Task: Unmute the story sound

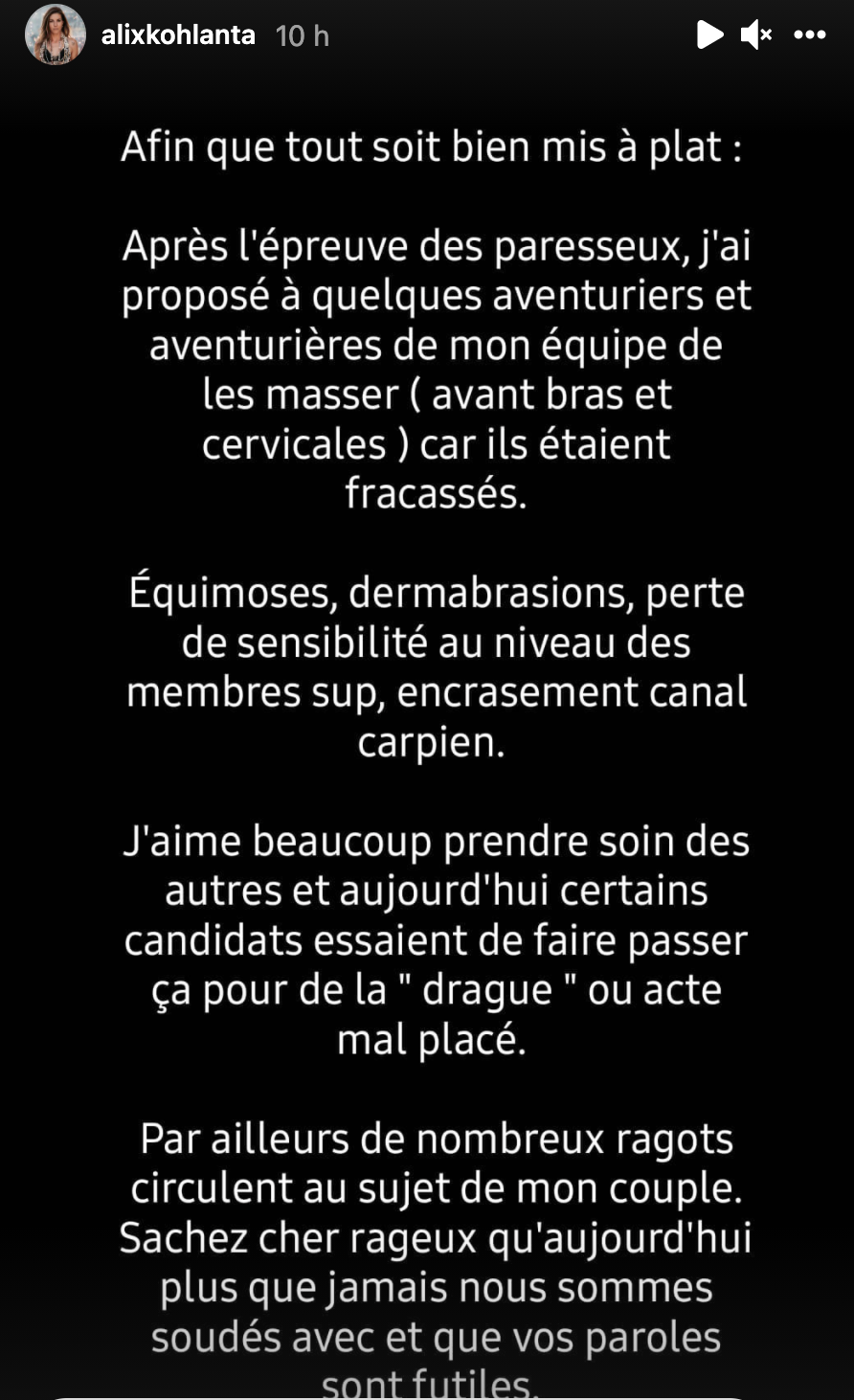Action: tap(755, 35)
